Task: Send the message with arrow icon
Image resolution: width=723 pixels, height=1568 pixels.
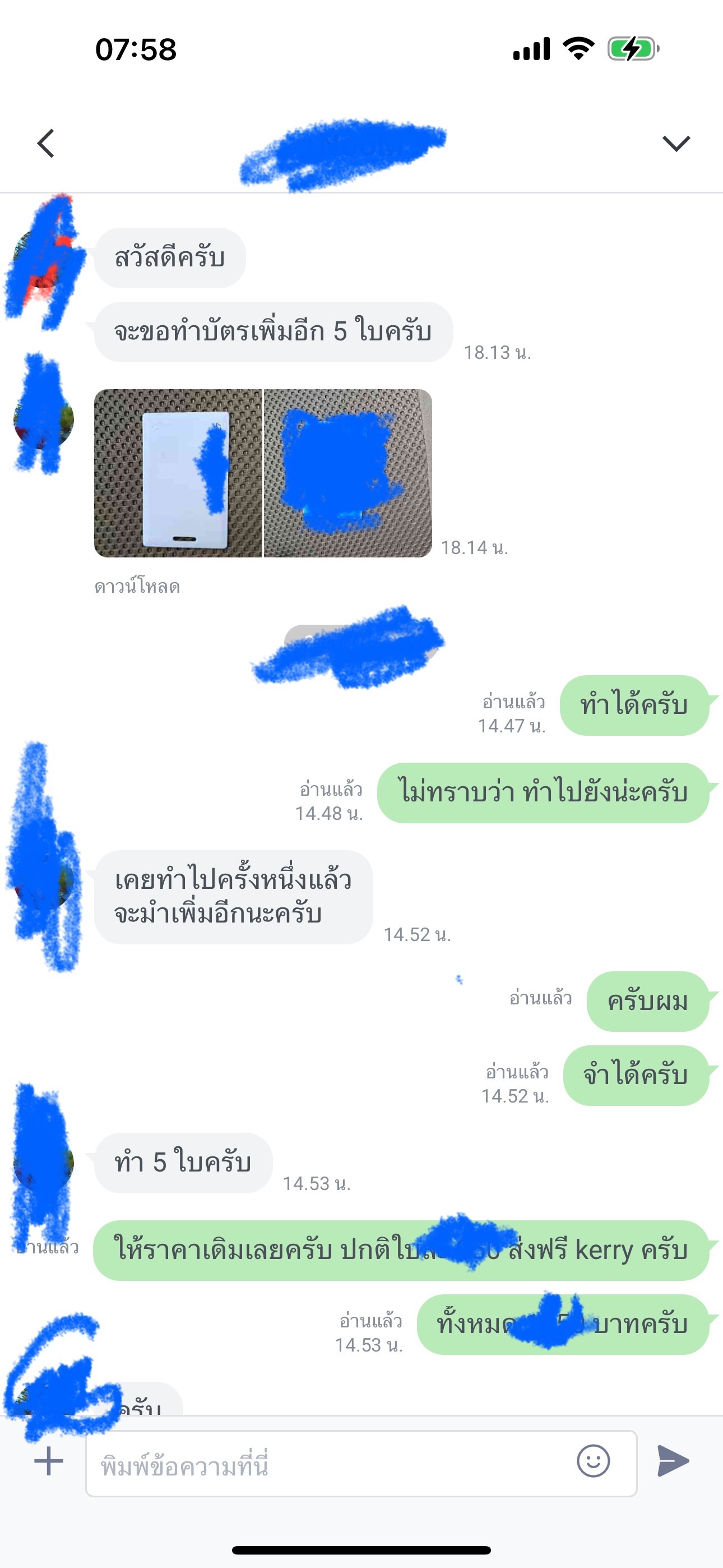Action: click(x=673, y=1461)
